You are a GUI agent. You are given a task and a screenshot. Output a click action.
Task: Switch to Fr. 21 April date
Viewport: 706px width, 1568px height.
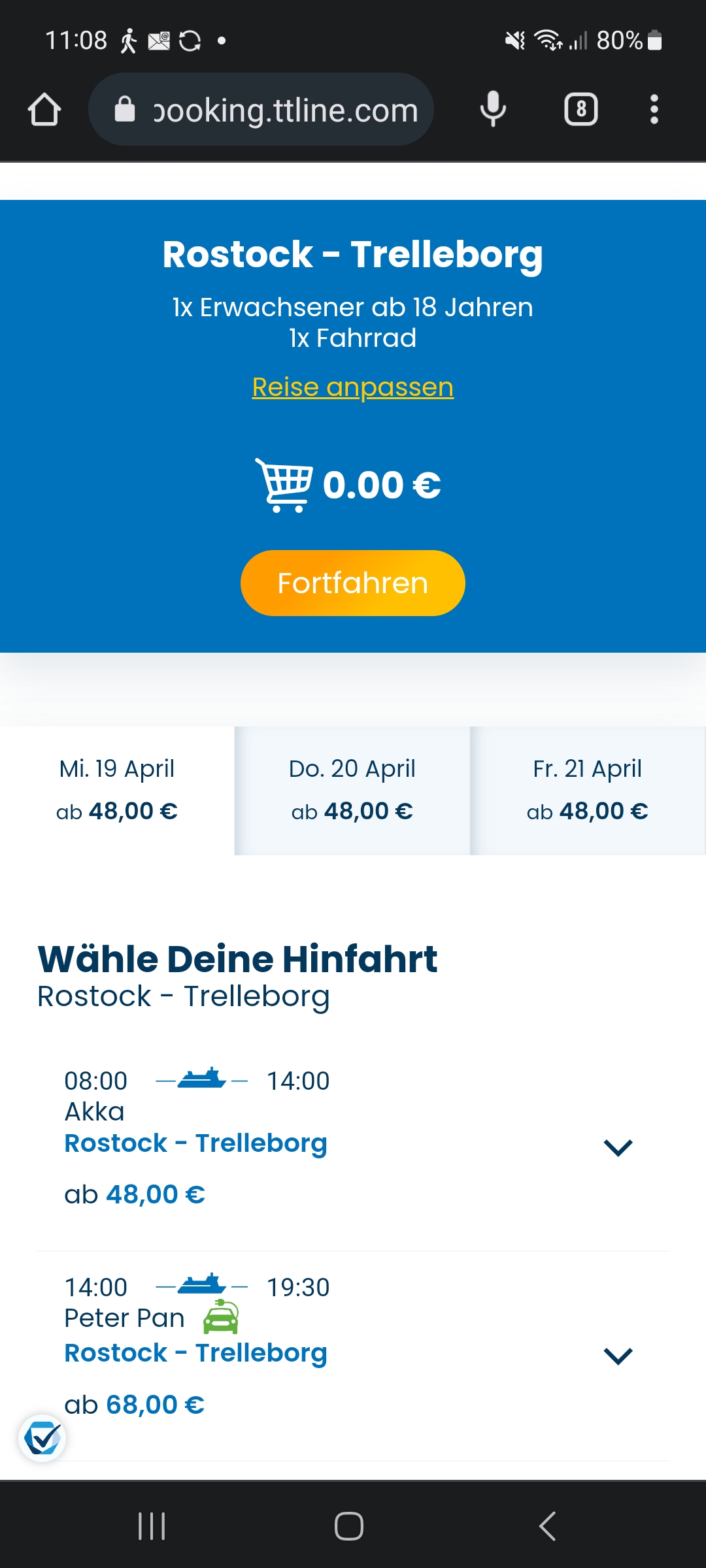(588, 791)
